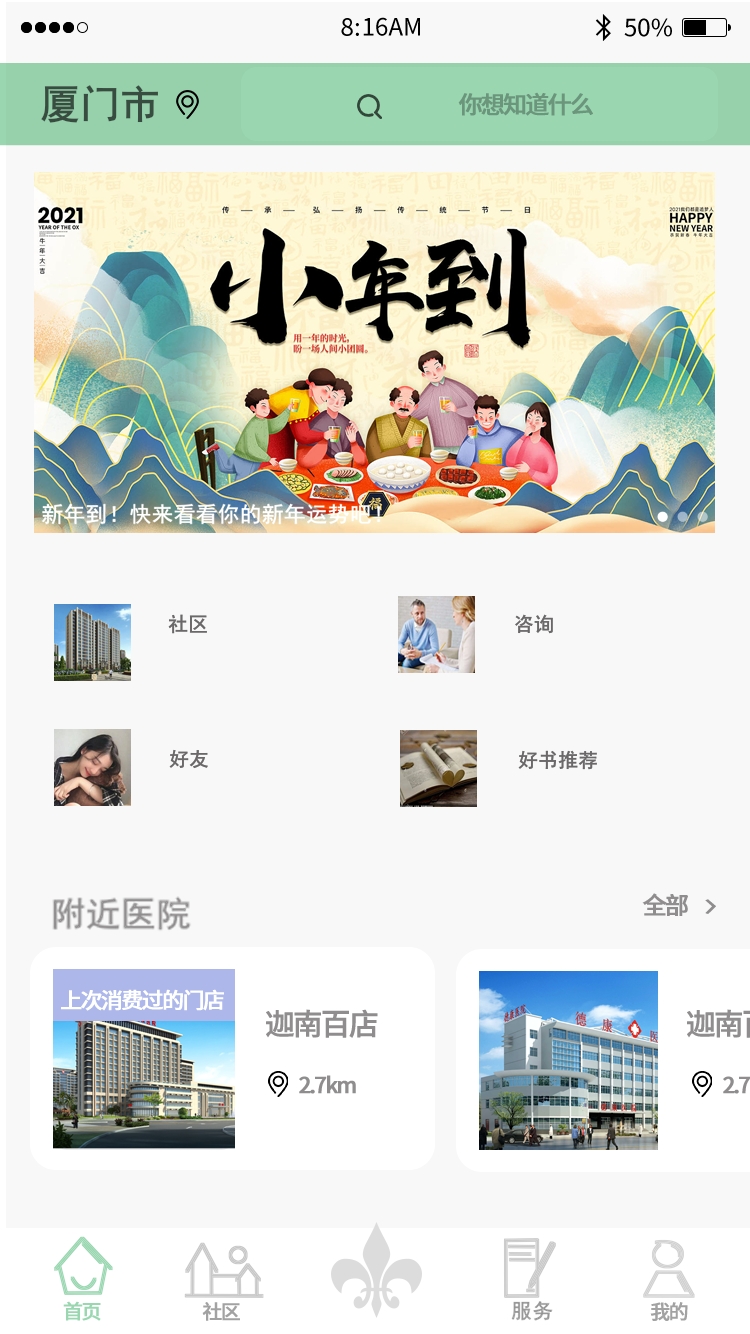Switch to the 服务 tab
Image resolution: width=750 pixels, height=1334 pixels.
coord(530,1280)
